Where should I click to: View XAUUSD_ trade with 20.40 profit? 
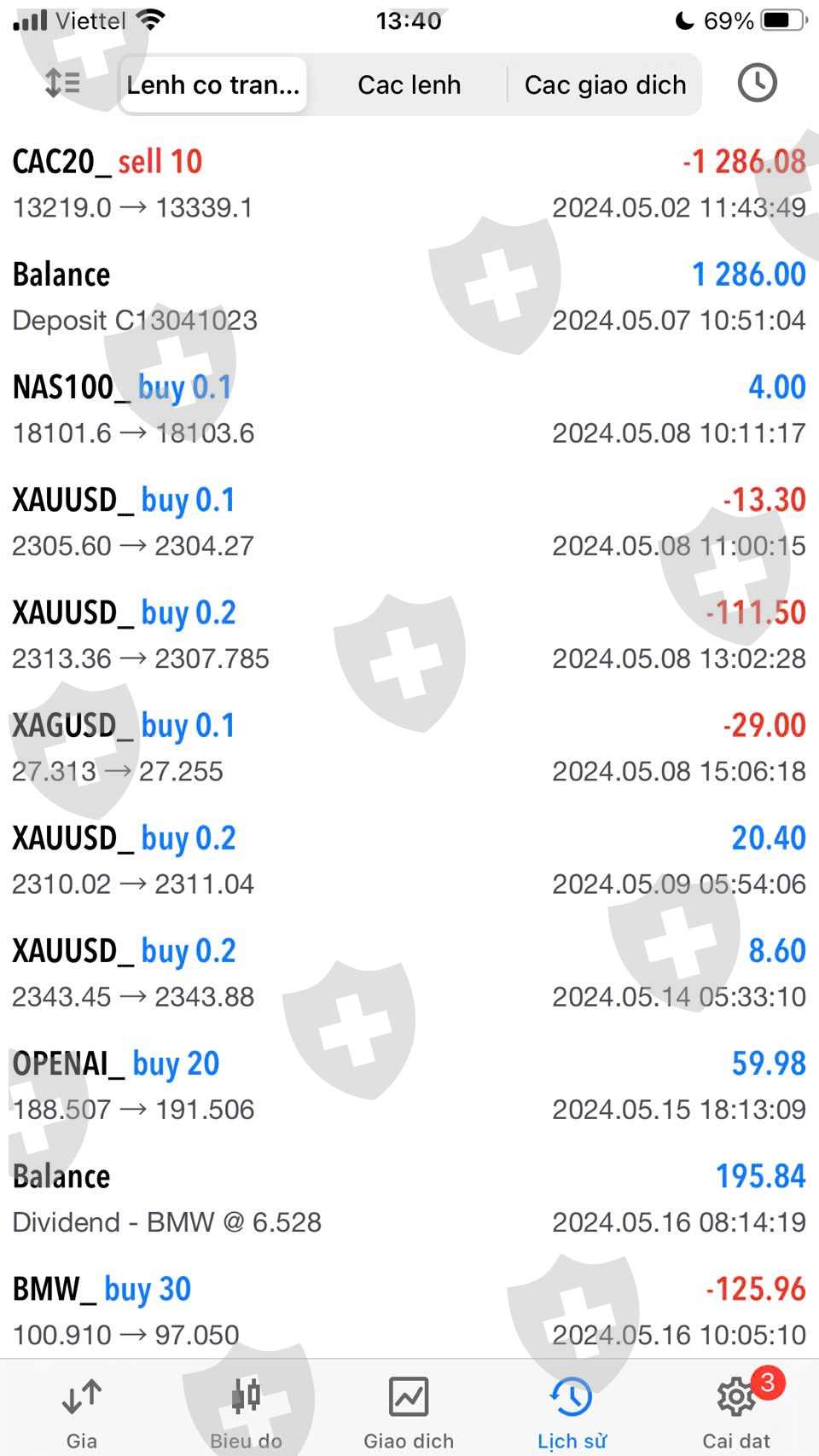click(x=409, y=860)
